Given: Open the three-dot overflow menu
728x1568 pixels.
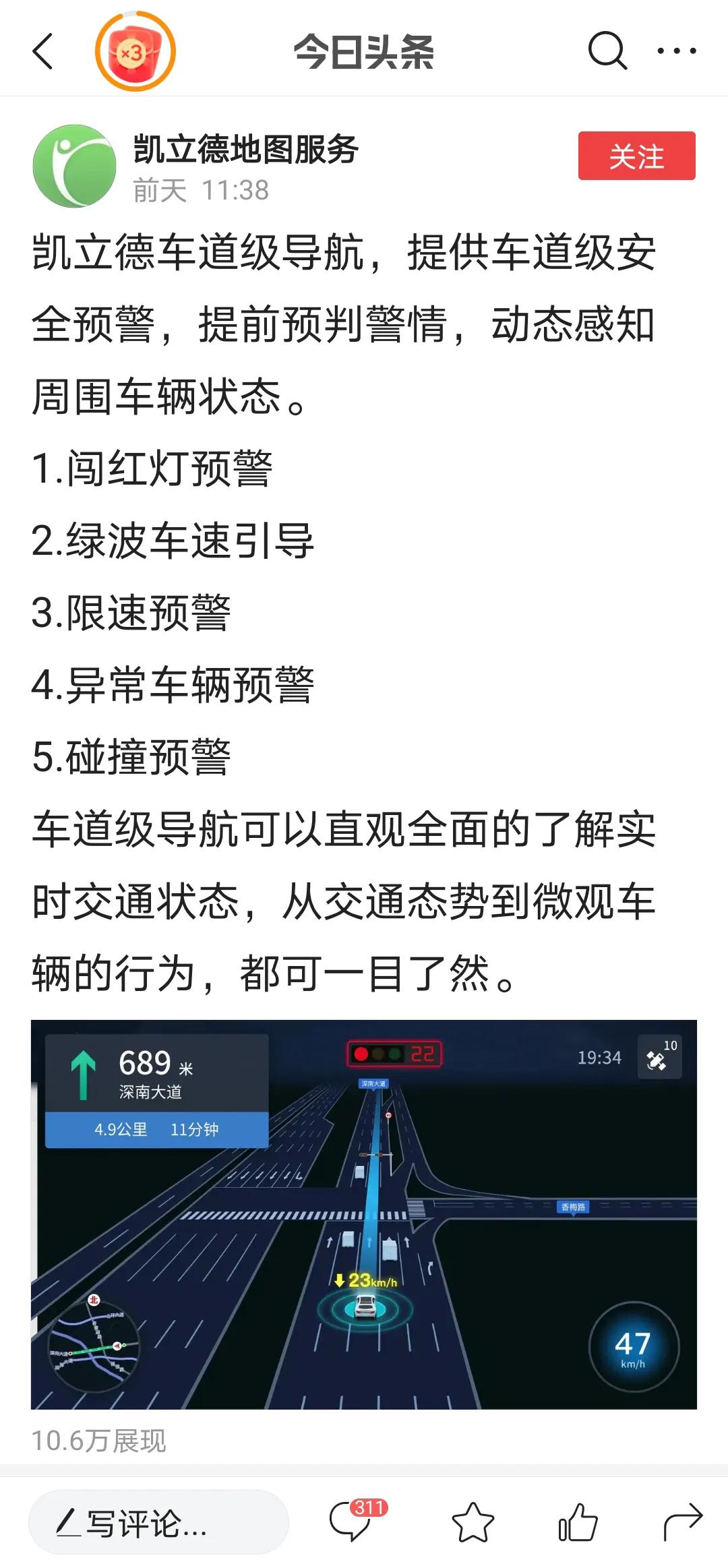Looking at the screenshot, I should pos(677,51).
